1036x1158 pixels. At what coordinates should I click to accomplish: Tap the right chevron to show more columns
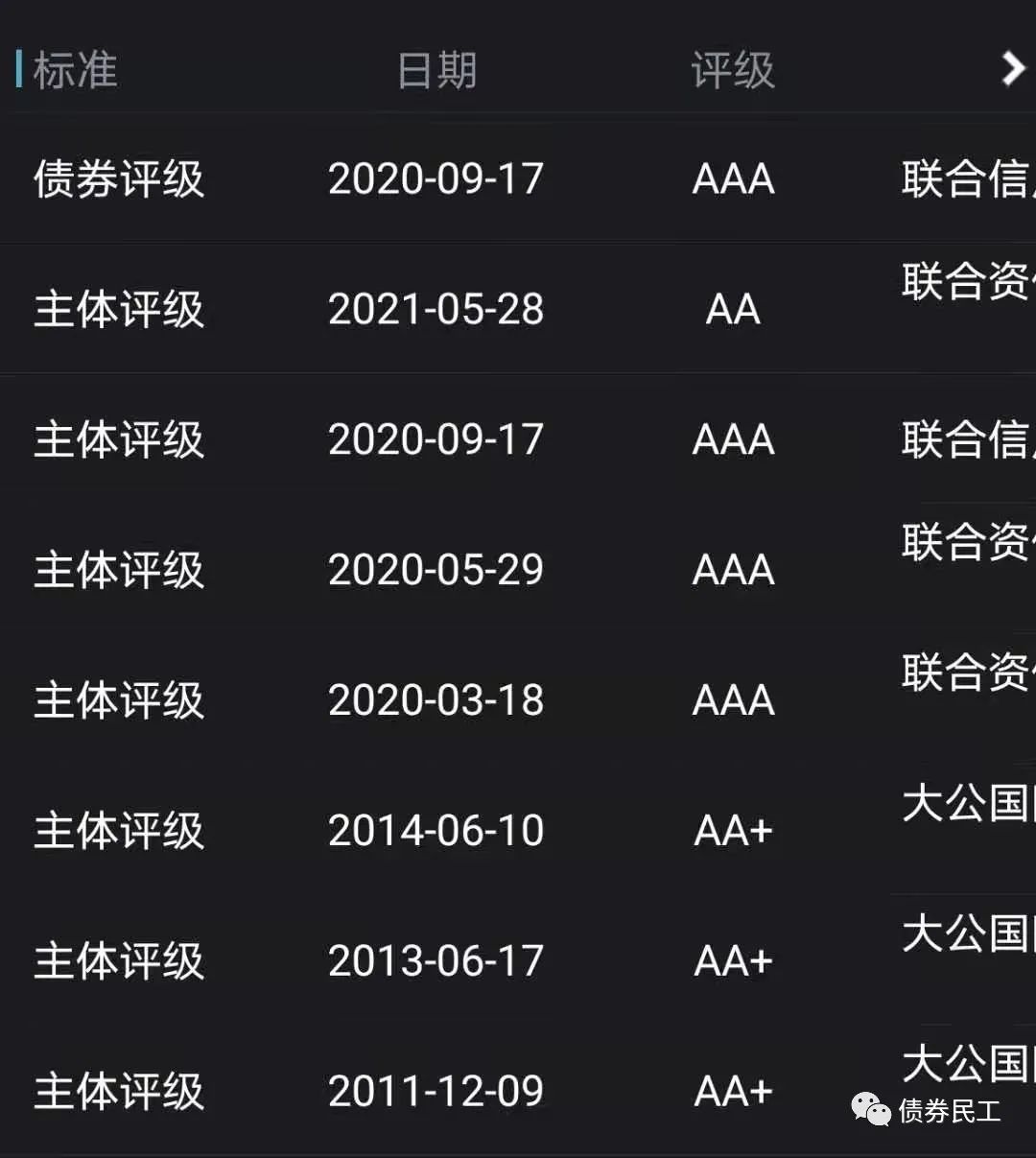[x=1013, y=69]
